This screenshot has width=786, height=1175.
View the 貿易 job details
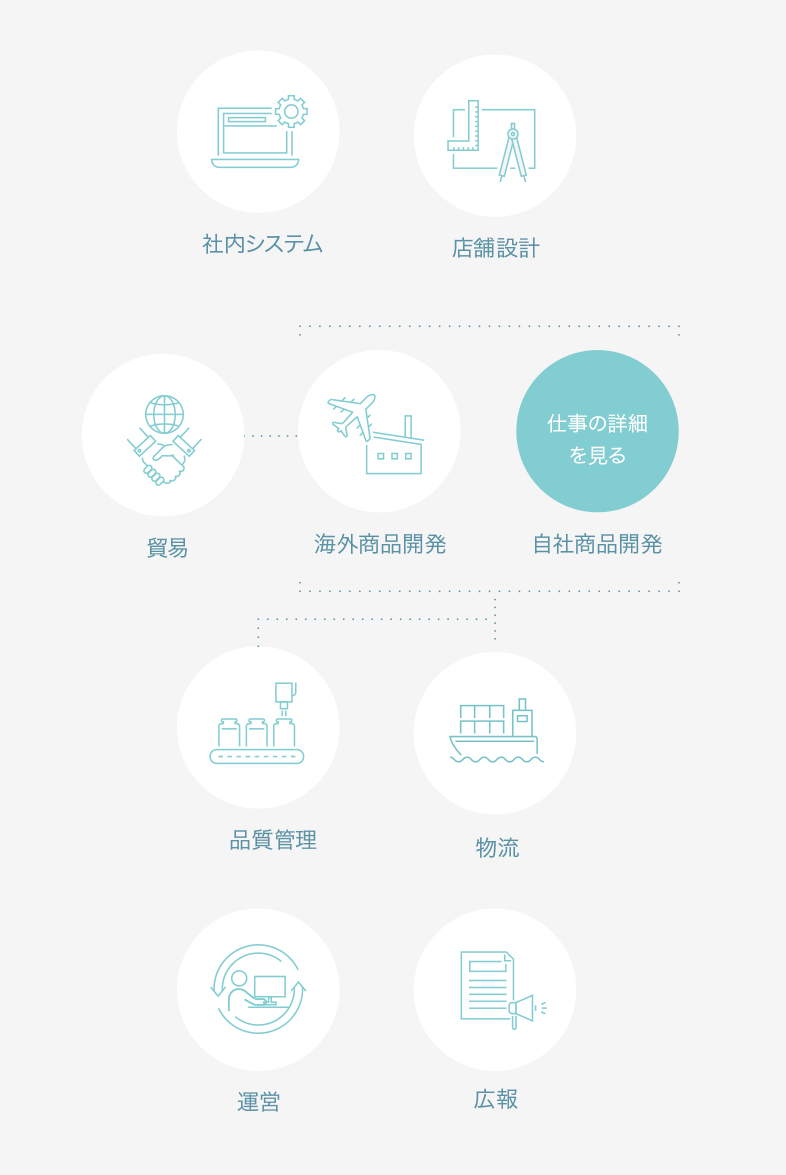click(x=163, y=435)
